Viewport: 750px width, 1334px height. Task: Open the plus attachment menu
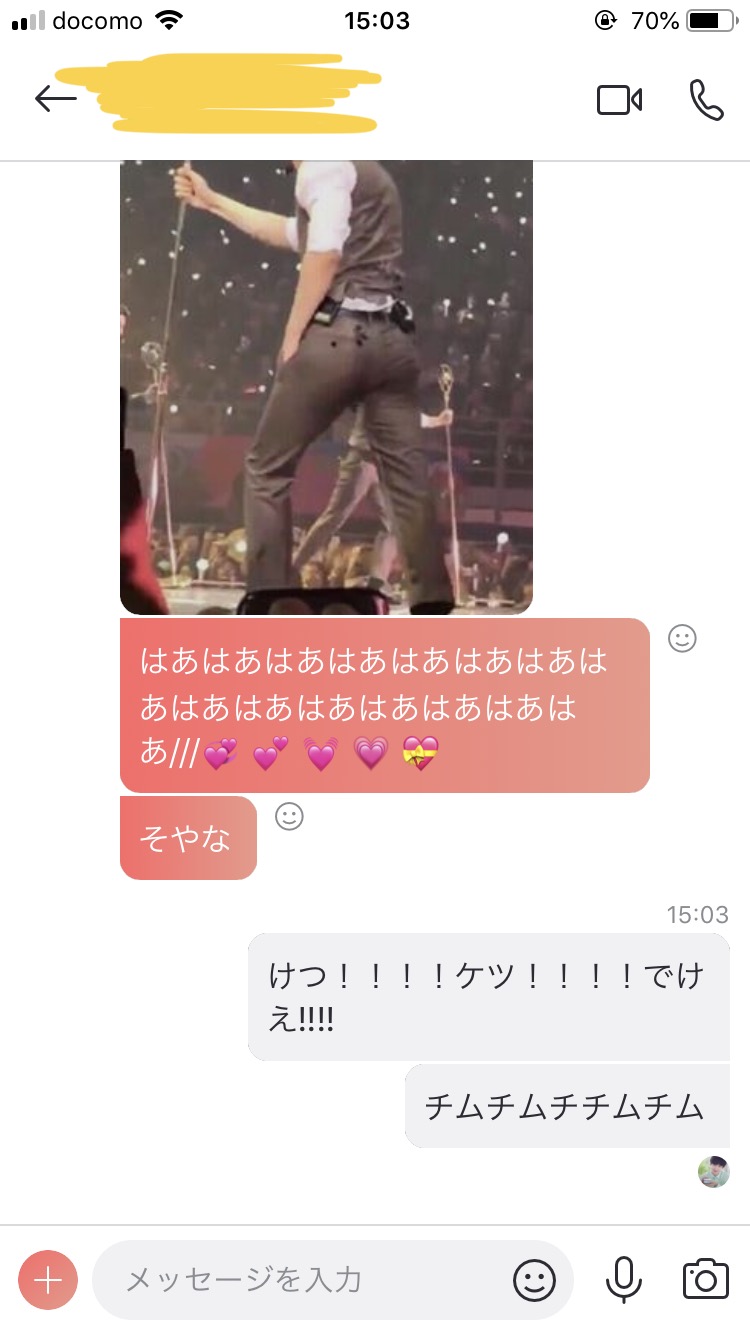tap(48, 1280)
